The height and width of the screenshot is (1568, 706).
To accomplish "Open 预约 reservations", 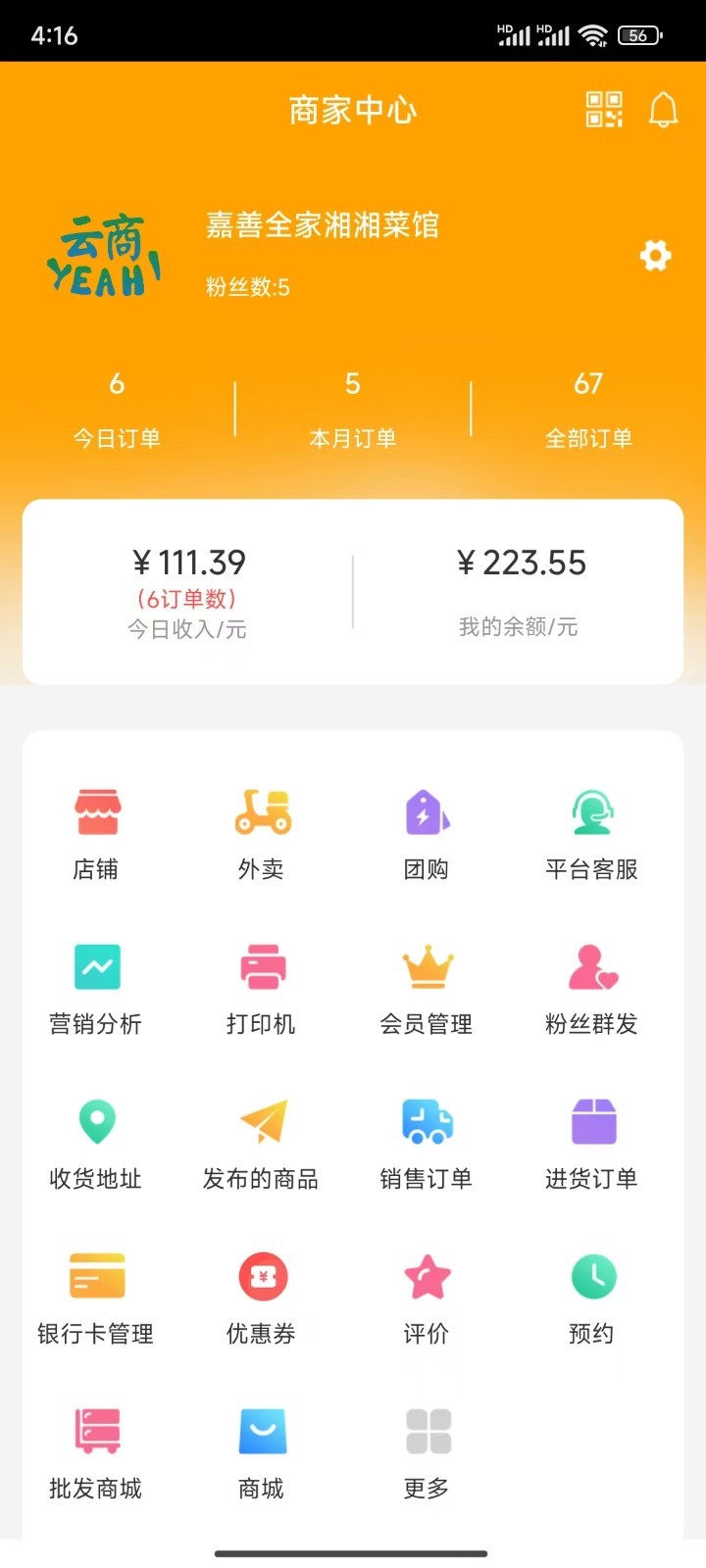I will (592, 1298).
